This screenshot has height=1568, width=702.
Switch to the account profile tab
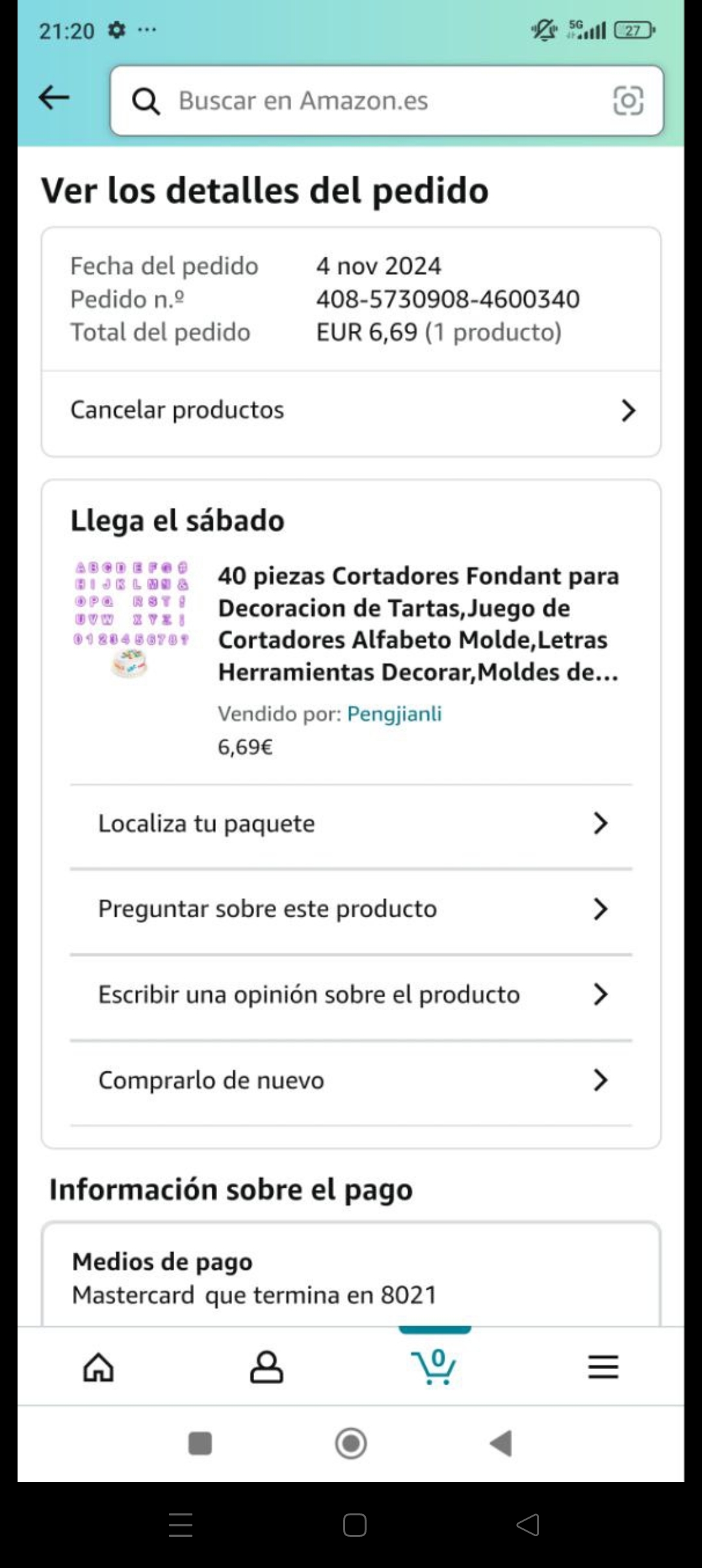pyautogui.click(x=266, y=1366)
